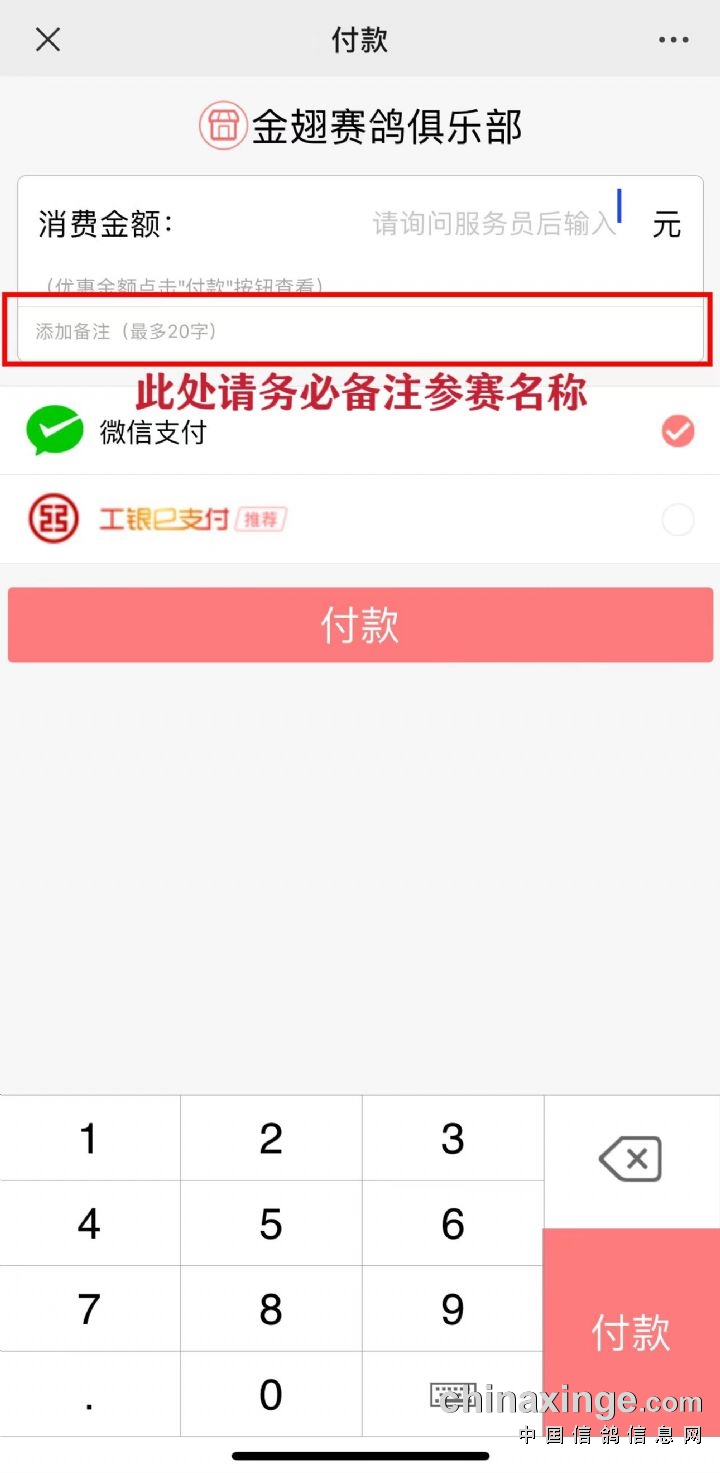Tap the wide pink 付款 button
Viewport: 720px width, 1473px height.
pos(360,625)
